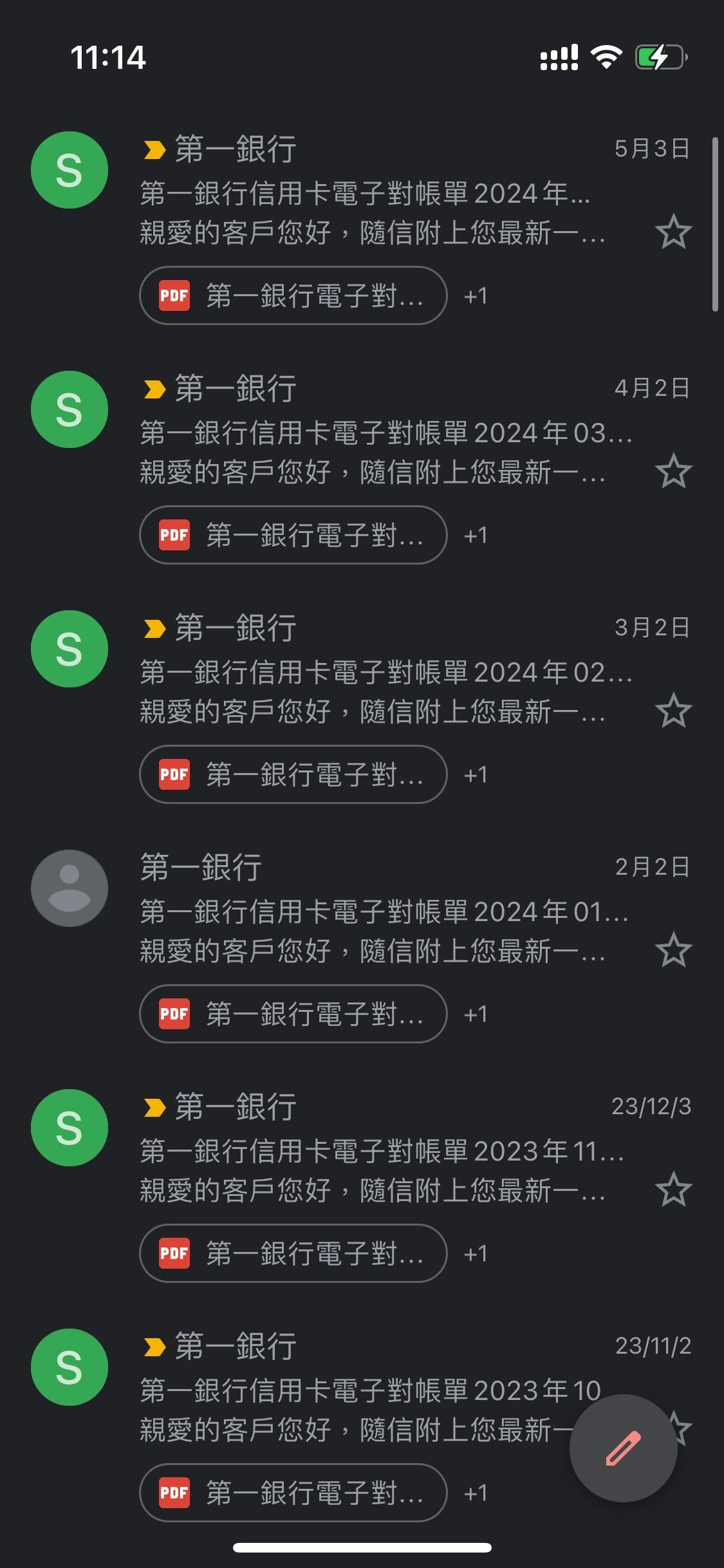Screen dimensions: 724x1568
Task: Star the email dated 5月3日
Action: click(x=673, y=232)
